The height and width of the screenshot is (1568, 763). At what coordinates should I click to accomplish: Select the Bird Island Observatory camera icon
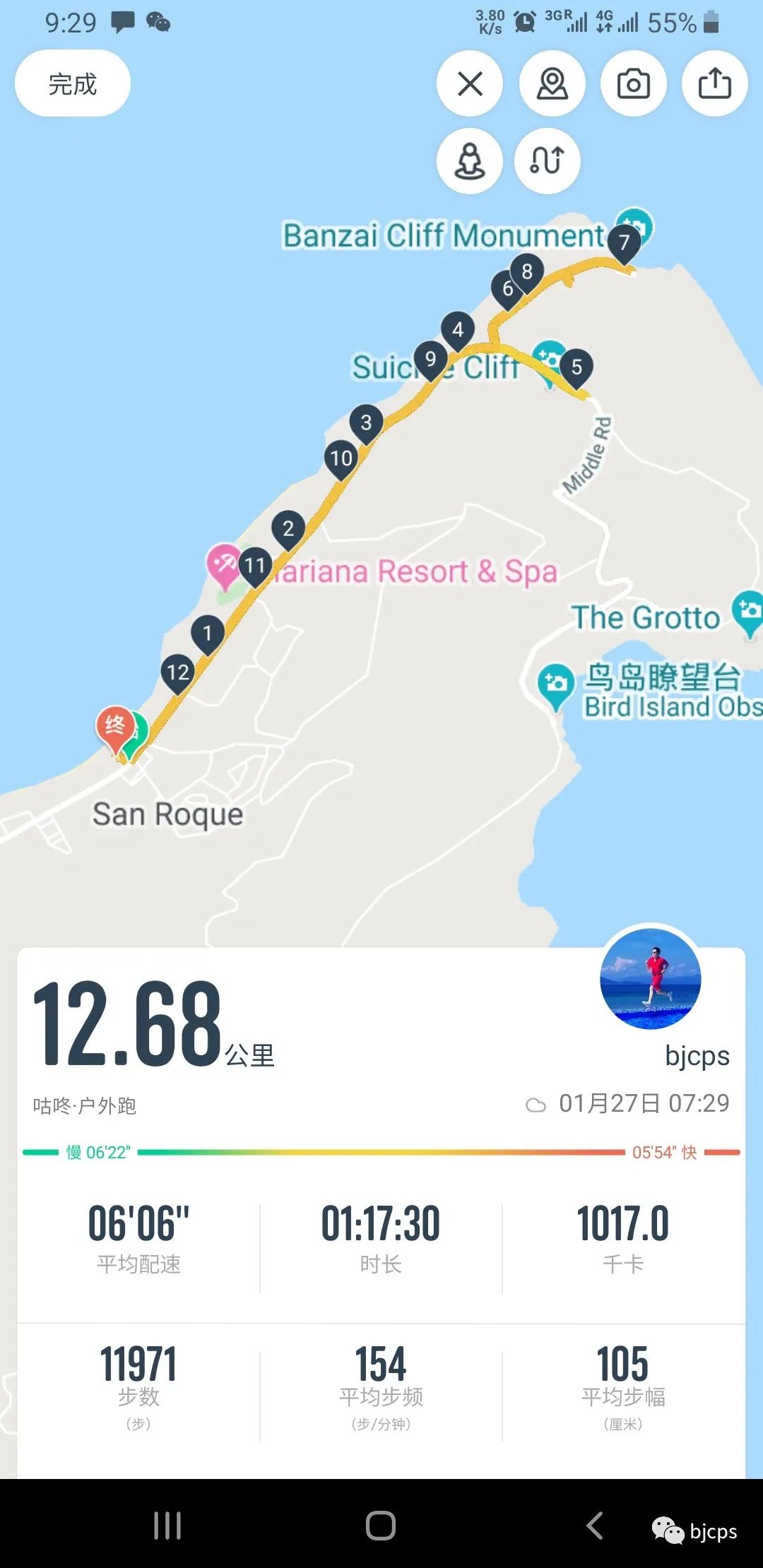pyautogui.click(x=555, y=682)
